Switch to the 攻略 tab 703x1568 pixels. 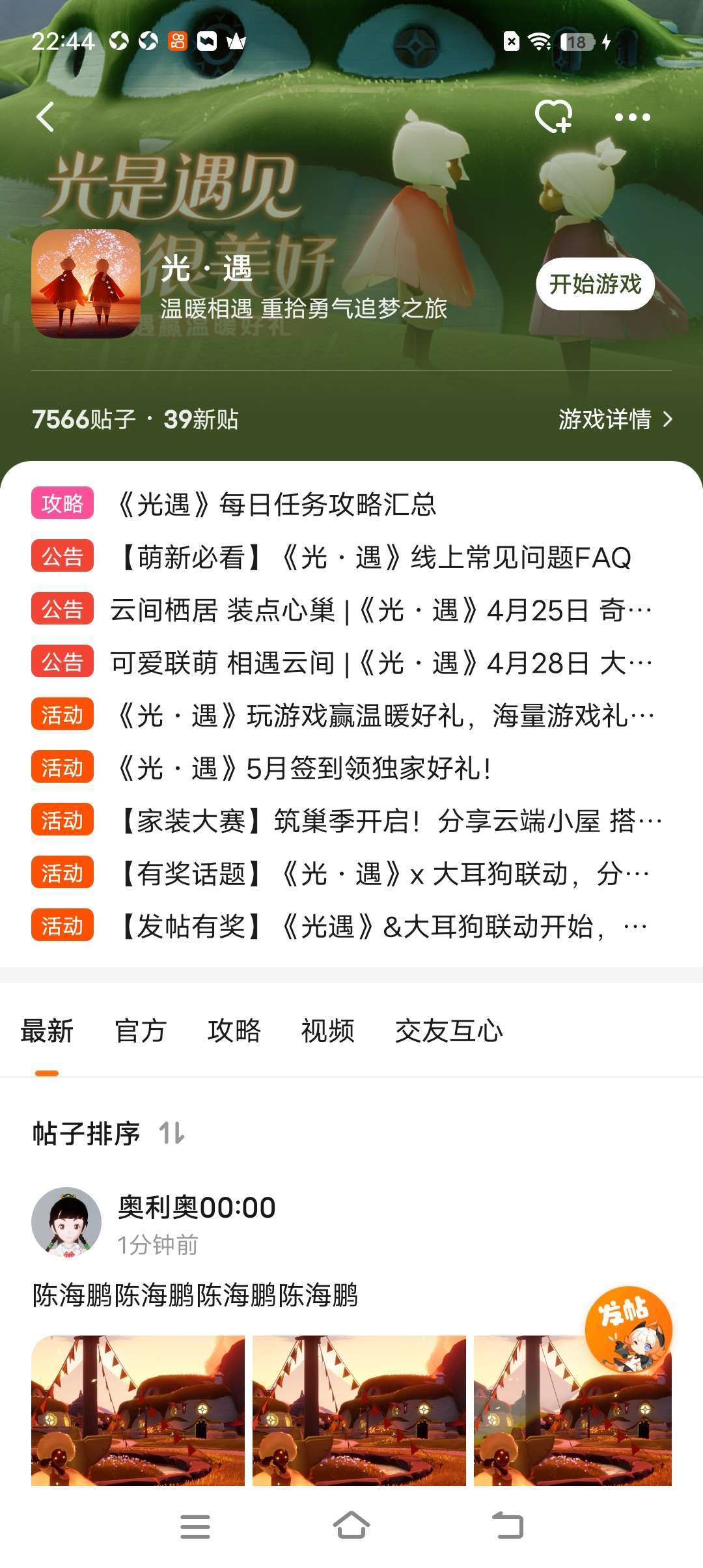(x=234, y=1031)
